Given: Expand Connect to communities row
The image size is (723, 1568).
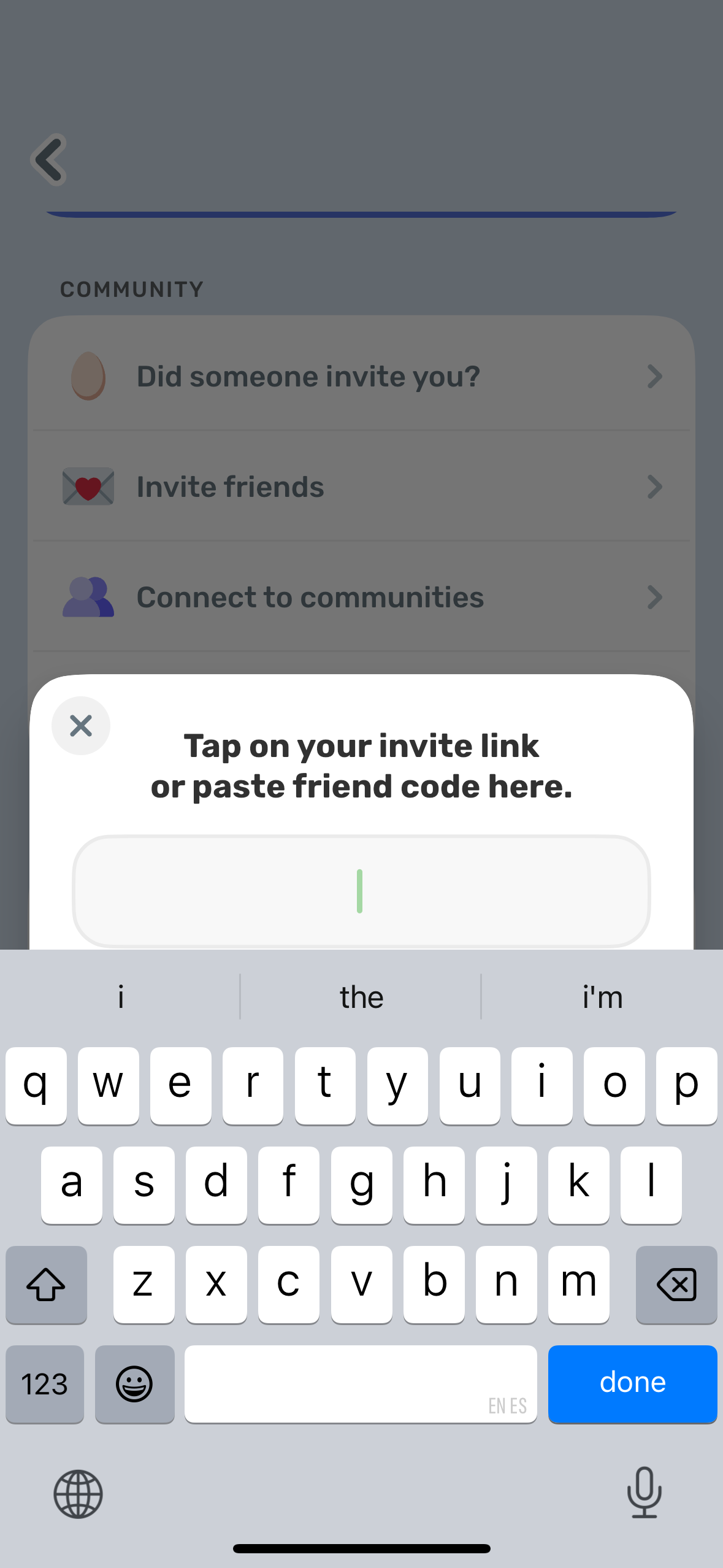Looking at the screenshot, I should pos(656,596).
